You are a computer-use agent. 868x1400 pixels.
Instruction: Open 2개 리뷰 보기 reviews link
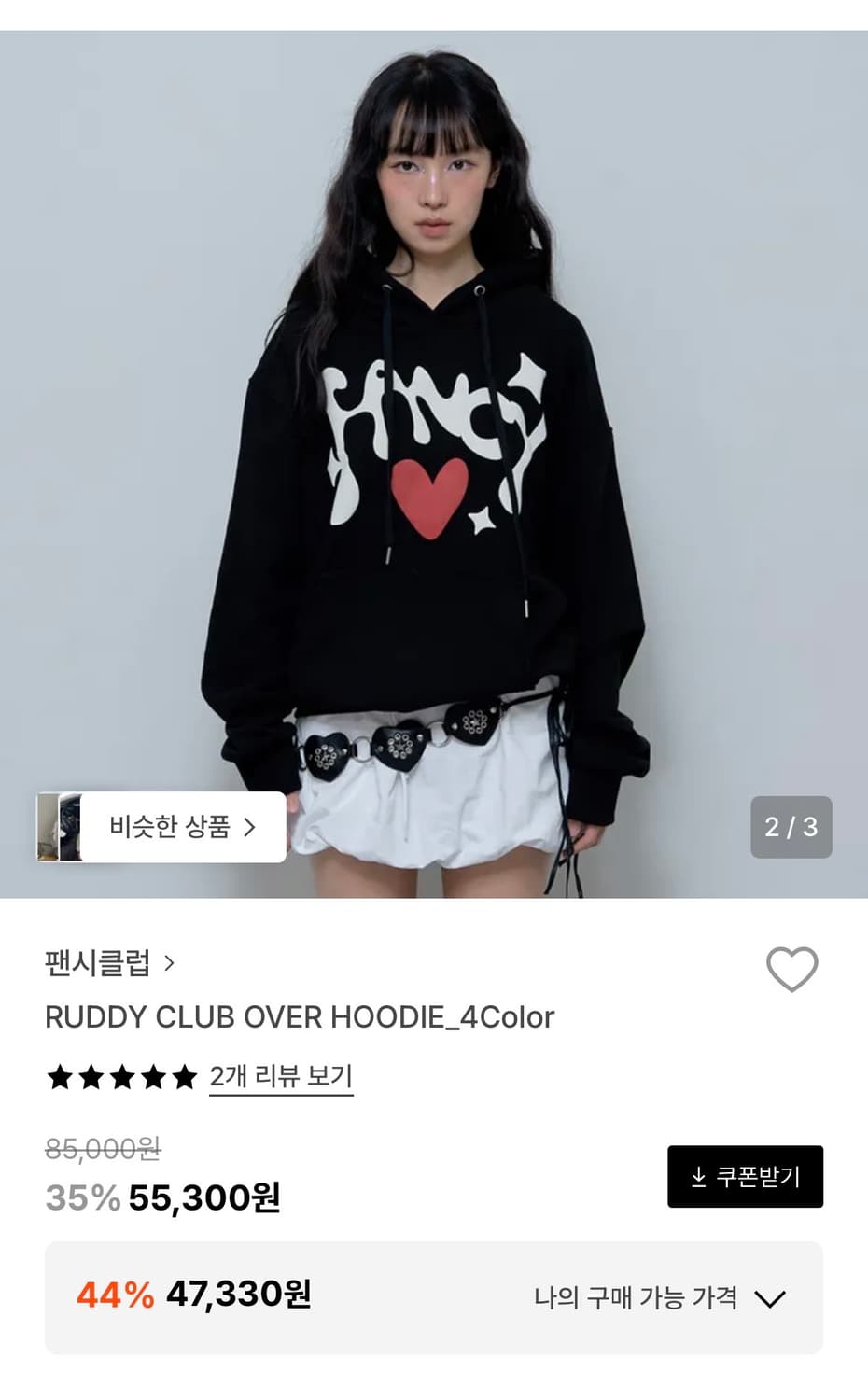pos(280,1075)
